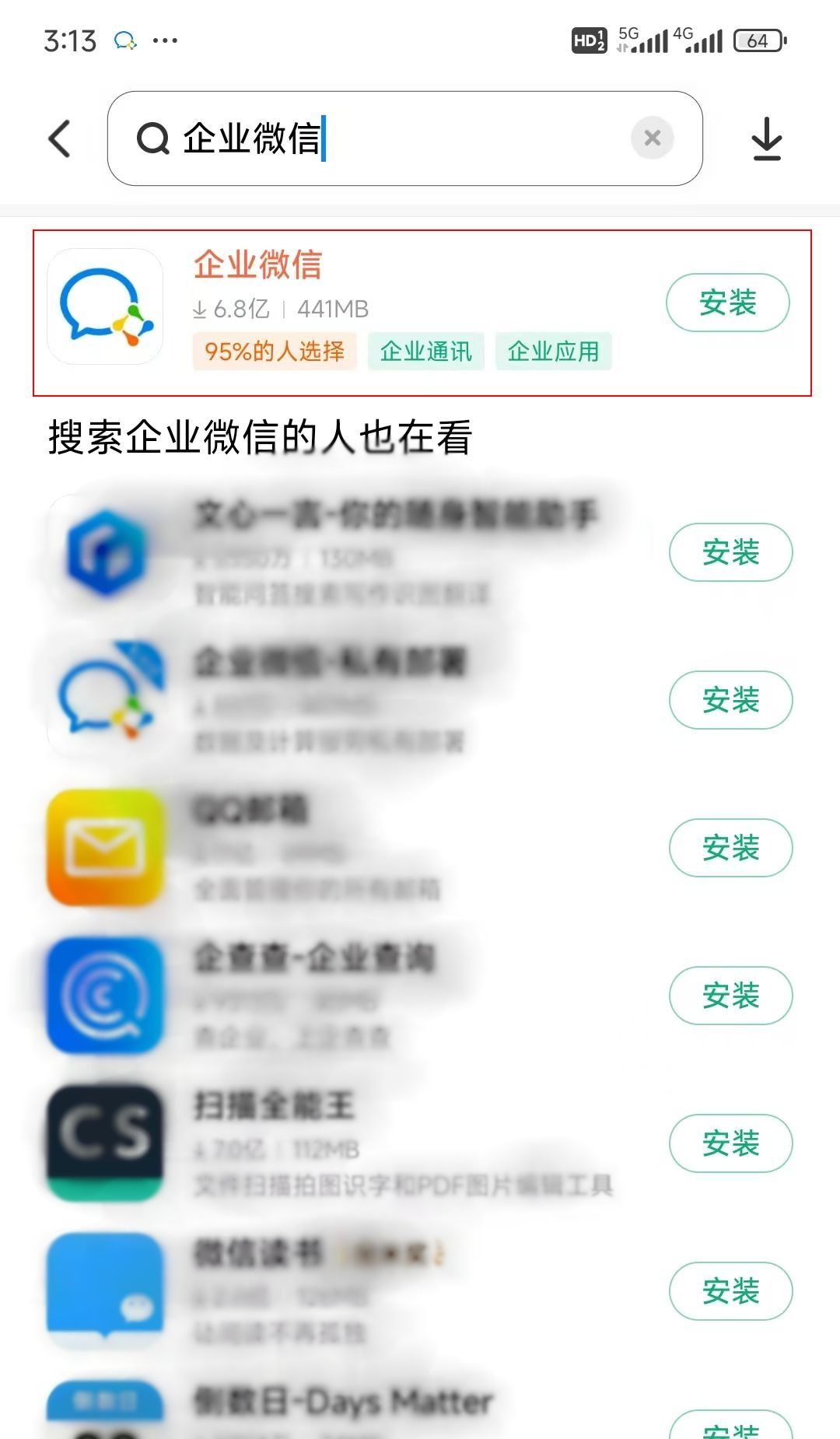Install 扫描全能王
Screen dimensions: 840x1439
point(730,1143)
